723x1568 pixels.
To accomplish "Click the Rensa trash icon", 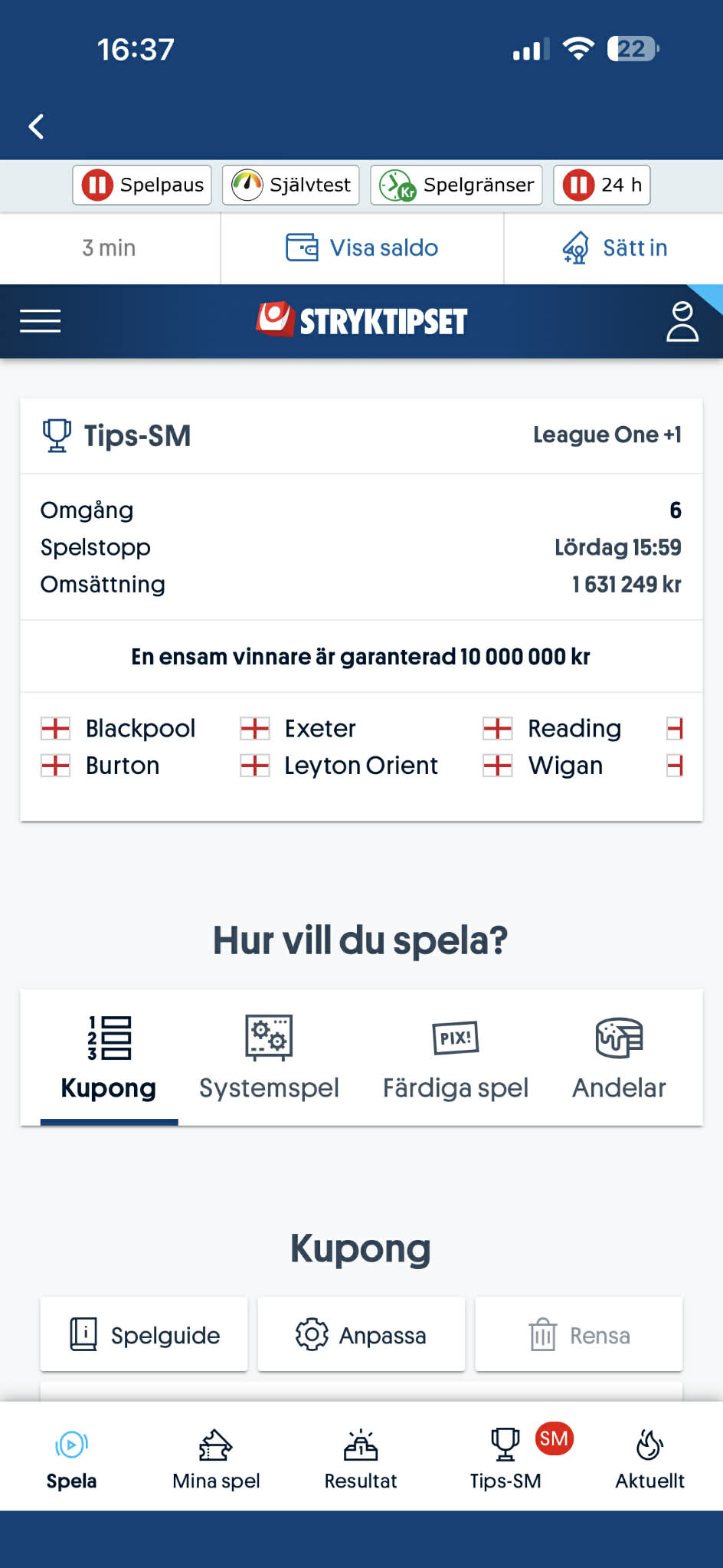I will point(542,1335).
